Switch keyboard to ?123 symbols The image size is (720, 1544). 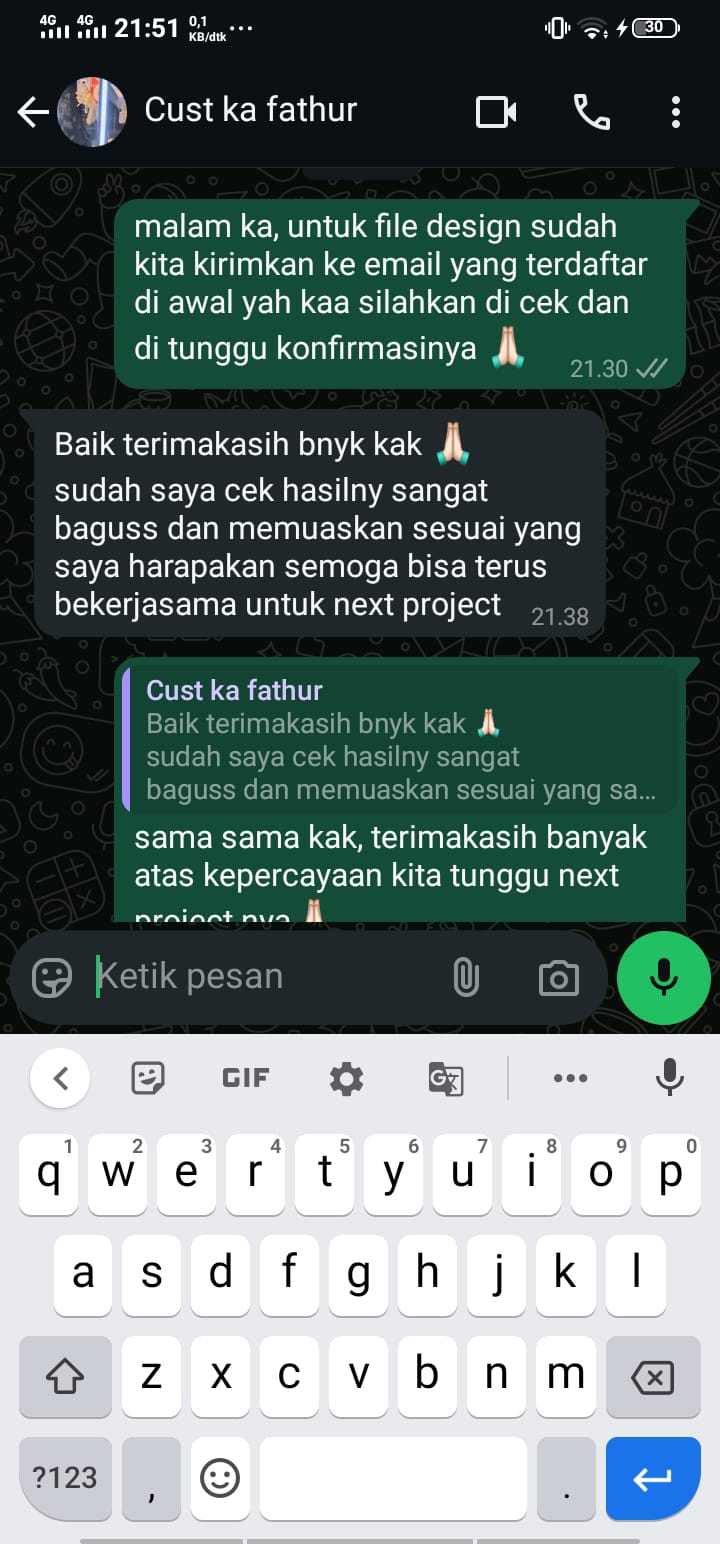coord(65,1478)
